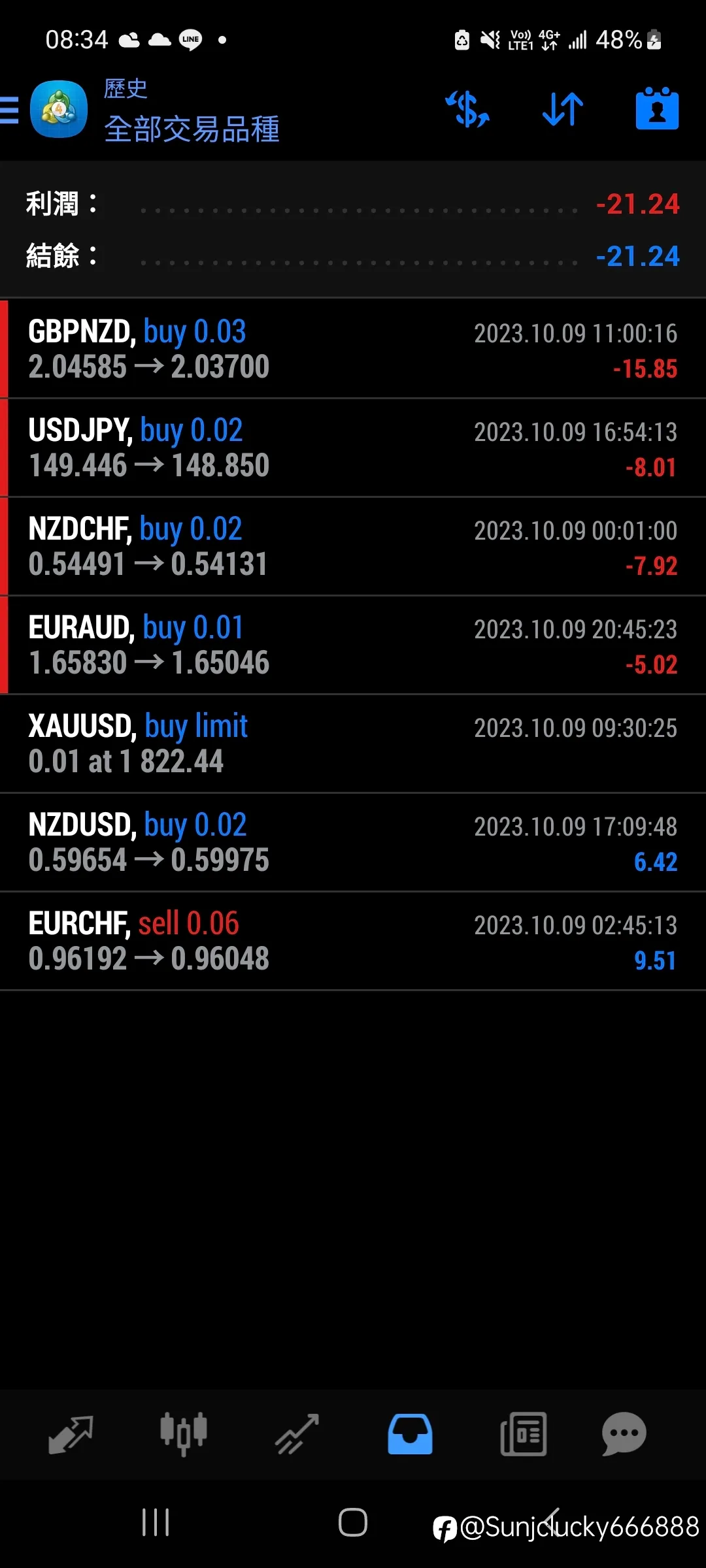Open the NZDCHF buy 0.02 trade

[x=353, y=546]
